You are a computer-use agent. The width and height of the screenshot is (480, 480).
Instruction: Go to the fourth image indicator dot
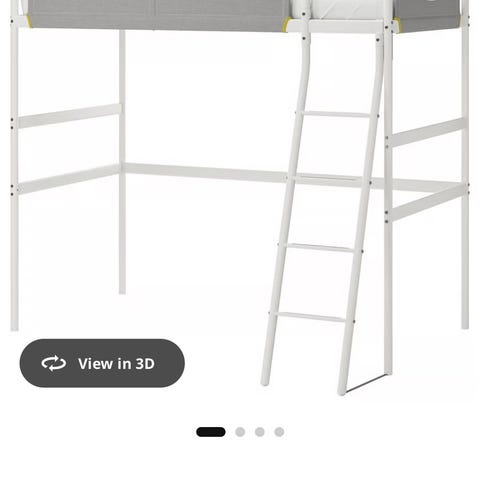[279, 432]
